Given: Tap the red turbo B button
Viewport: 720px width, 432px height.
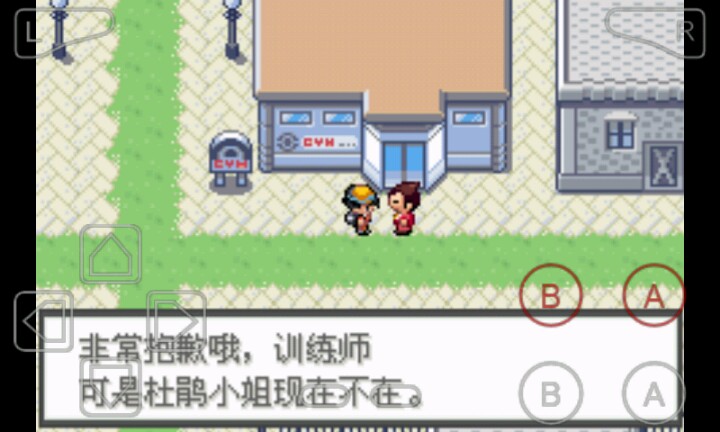Looking at the screenshot, I should click(x=550, y=296).
